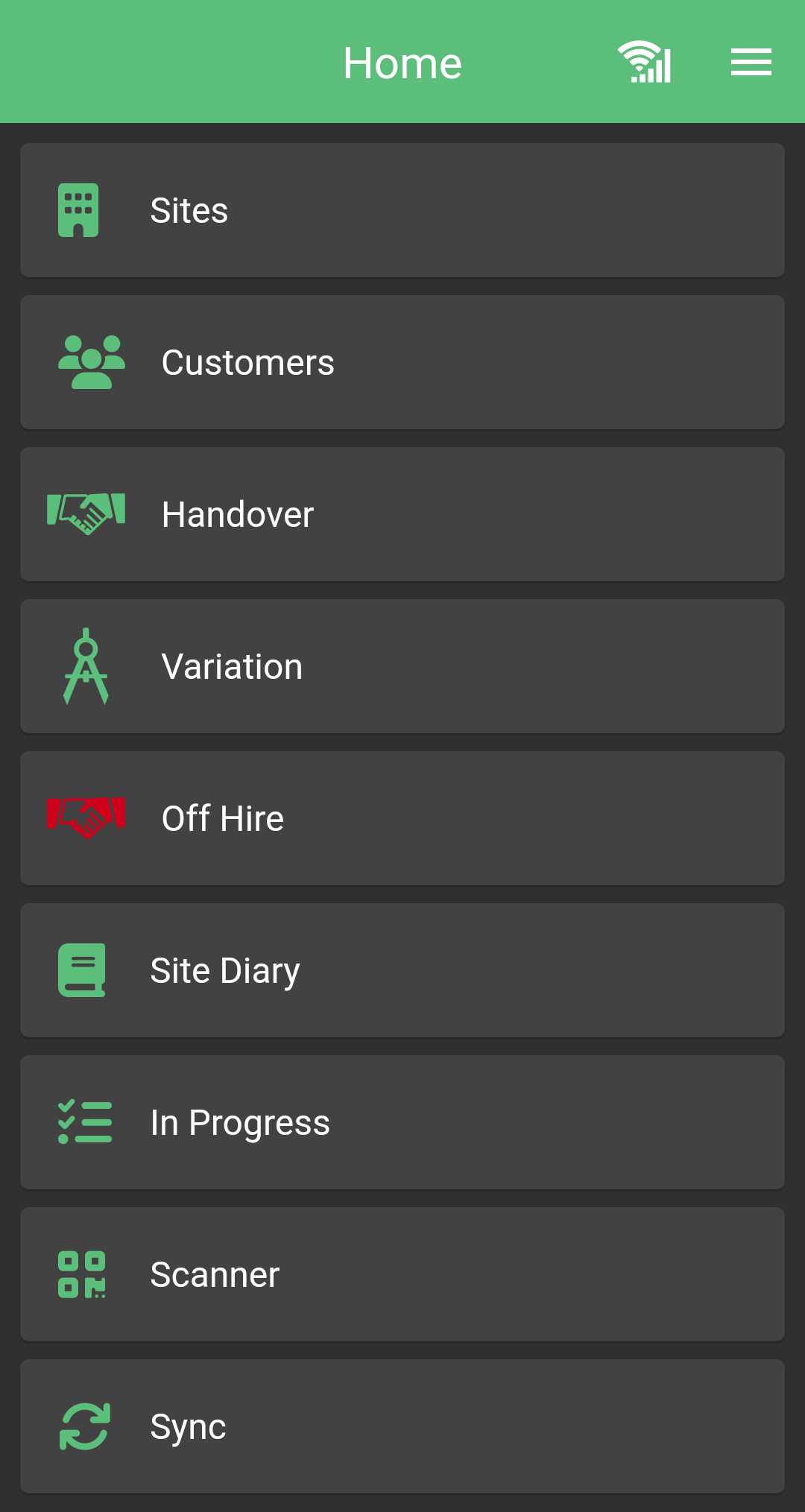Tap the connection status icon
This screenshot has height=1512, width=805.
pos(645,62)
